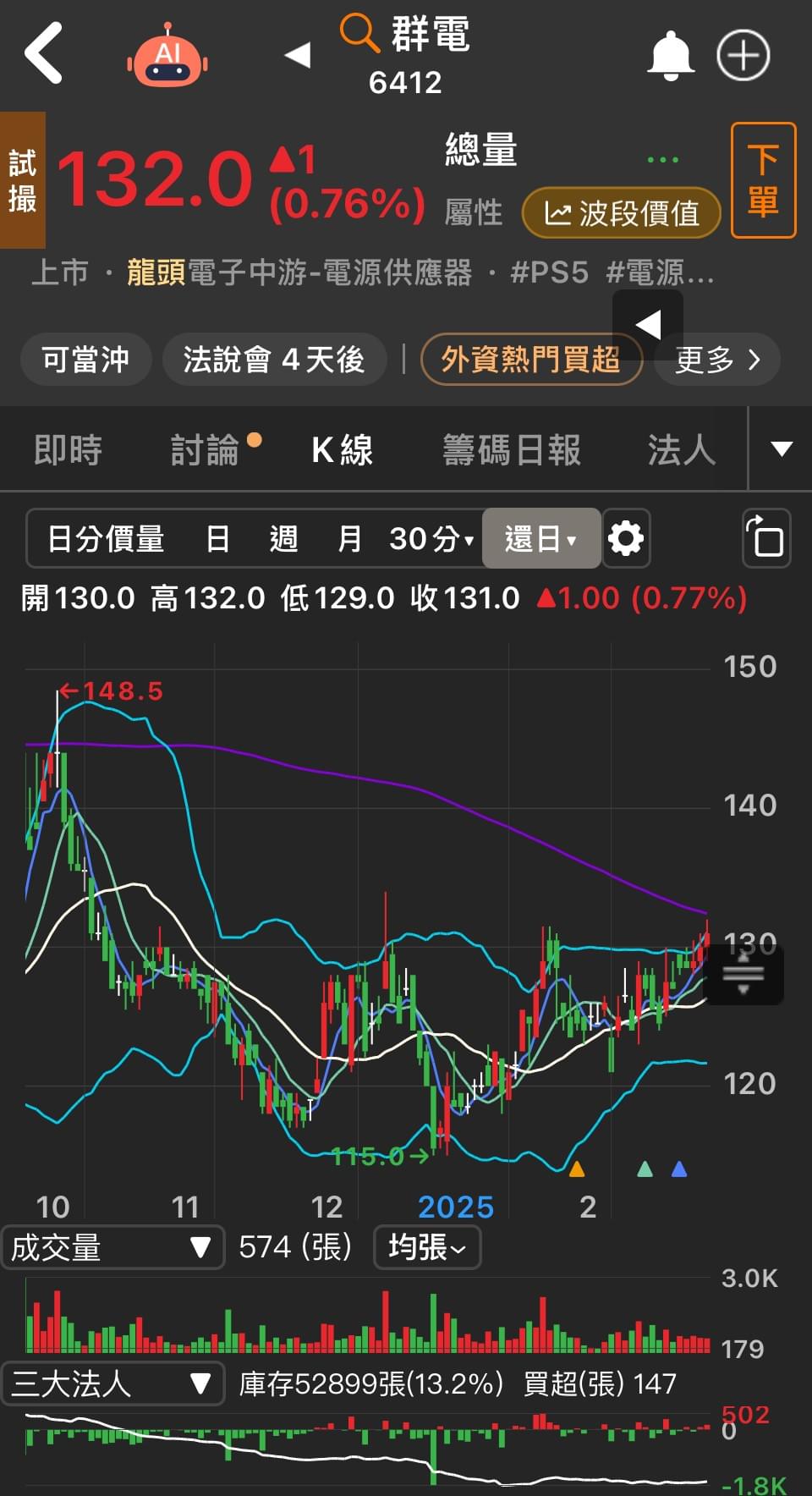
Task: Select the 週 chart interval
Action: 283,538
